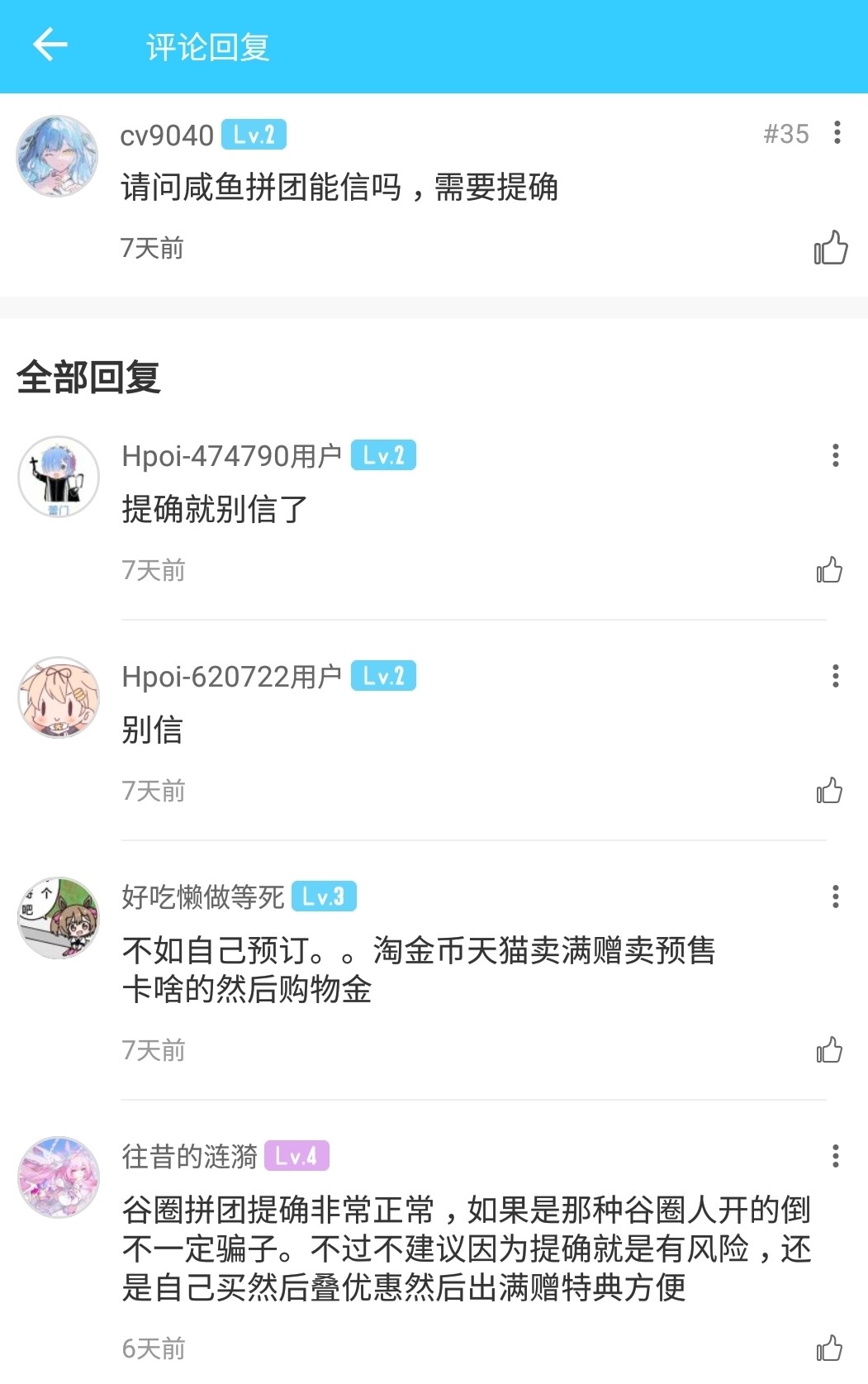868x1384 pixels.
Task: Open the options menu on Hpoi-620722's reply
Action: coord(837,676)
